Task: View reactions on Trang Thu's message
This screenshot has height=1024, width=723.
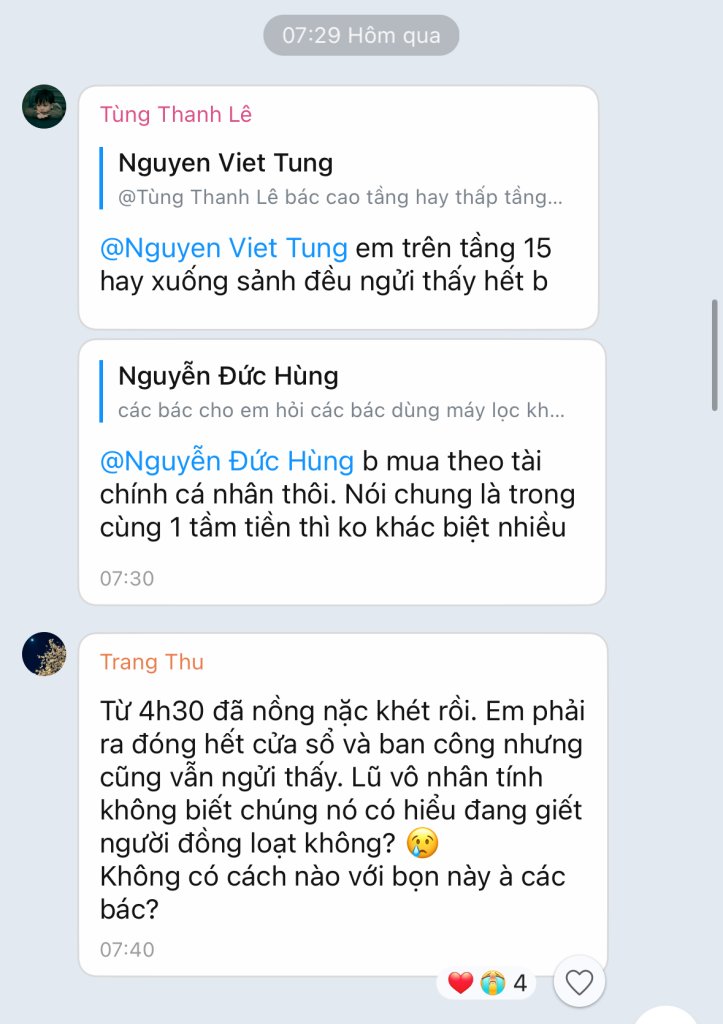Action: [486, 983]
